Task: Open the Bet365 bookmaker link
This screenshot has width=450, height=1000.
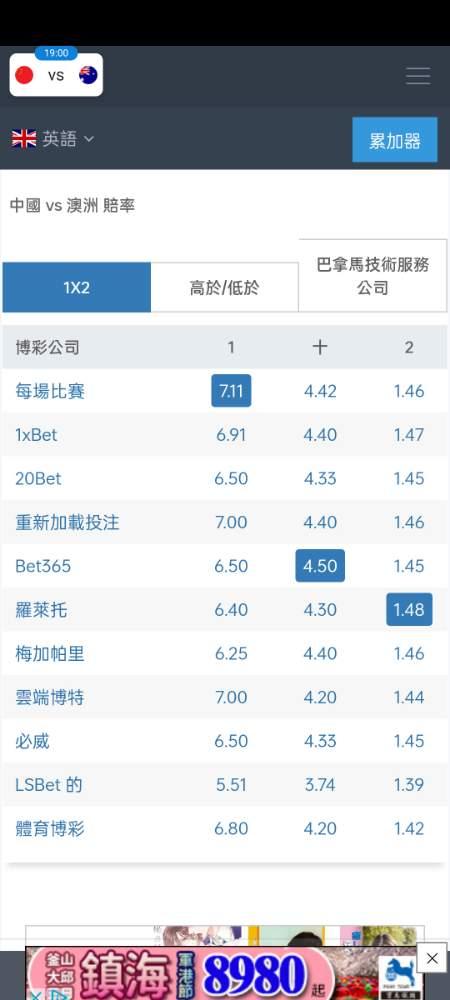Action: click(43, 566)
